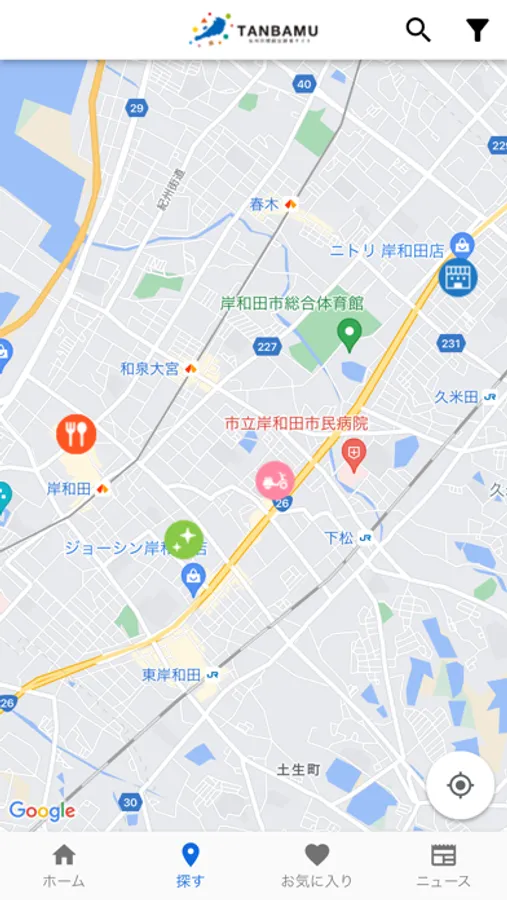Select the 探す tab

190,866
